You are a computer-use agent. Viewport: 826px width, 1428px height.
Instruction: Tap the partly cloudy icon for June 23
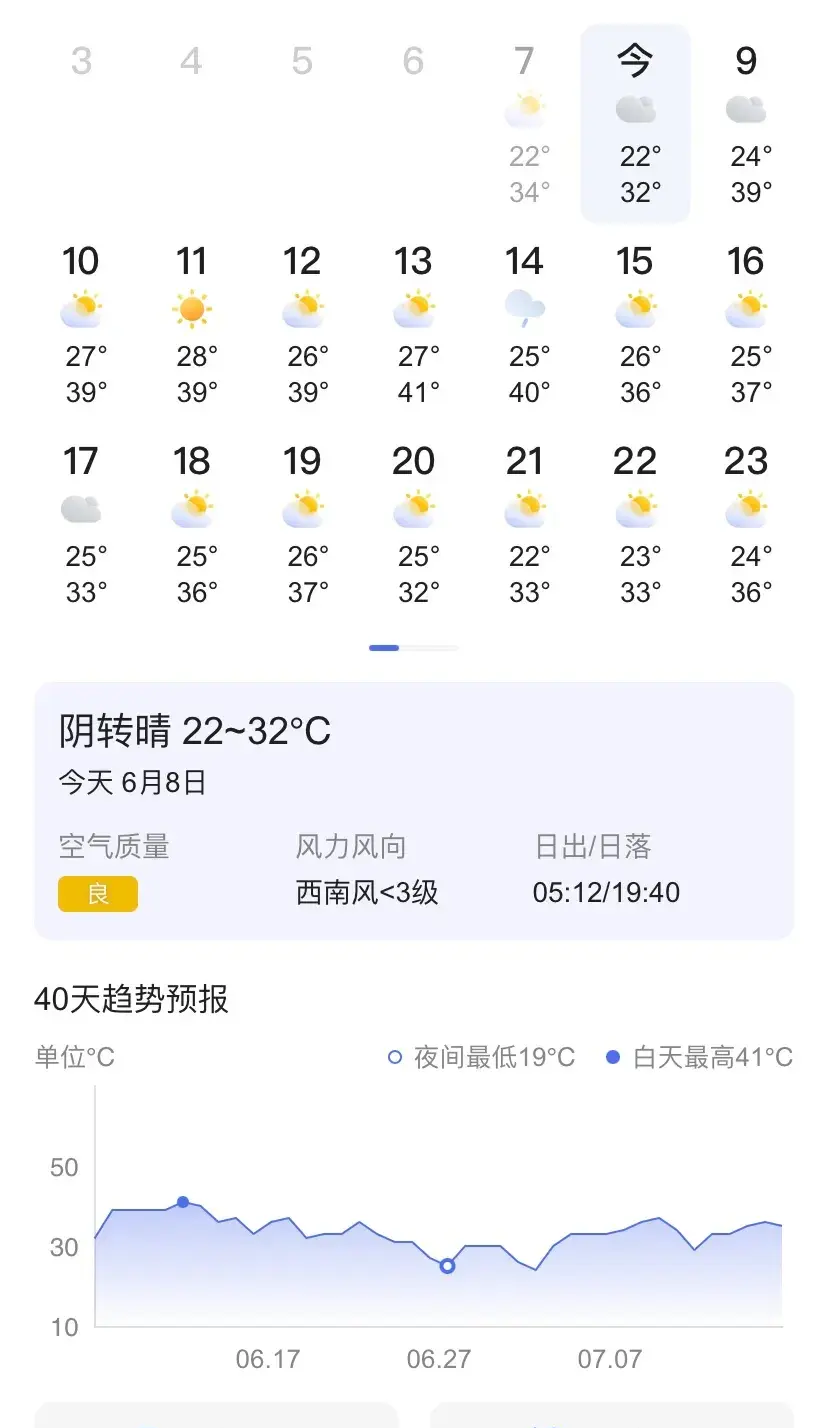(746, 508)
